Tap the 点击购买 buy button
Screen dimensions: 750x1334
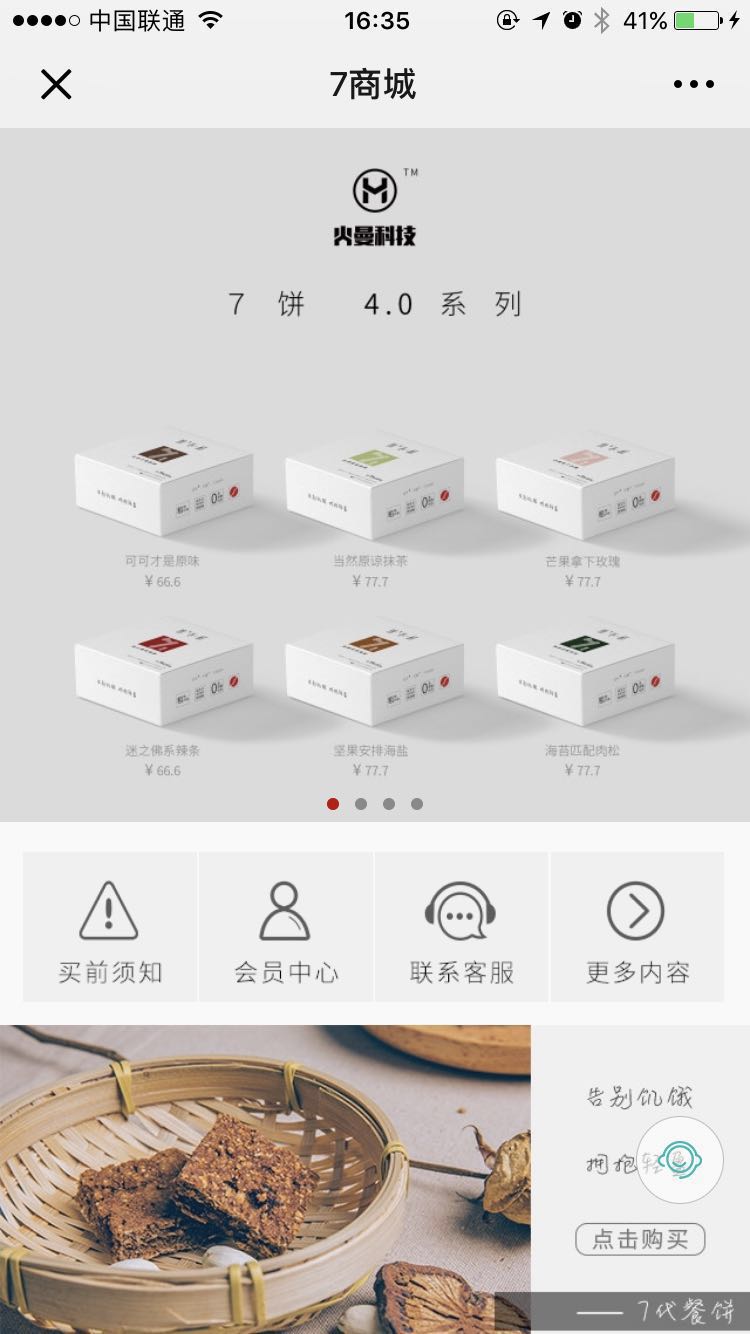tap(640, 1239)
